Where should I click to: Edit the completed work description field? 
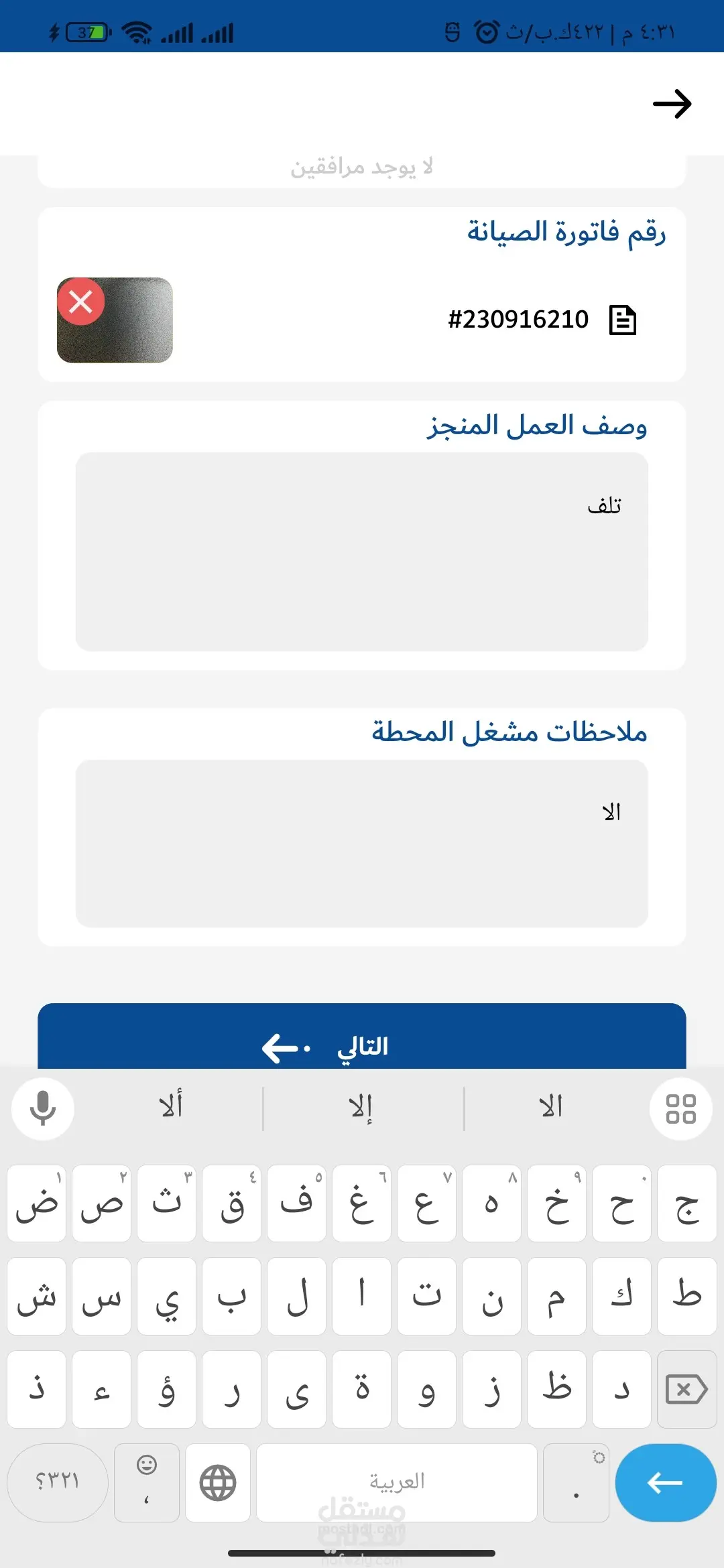pos(362,551)
